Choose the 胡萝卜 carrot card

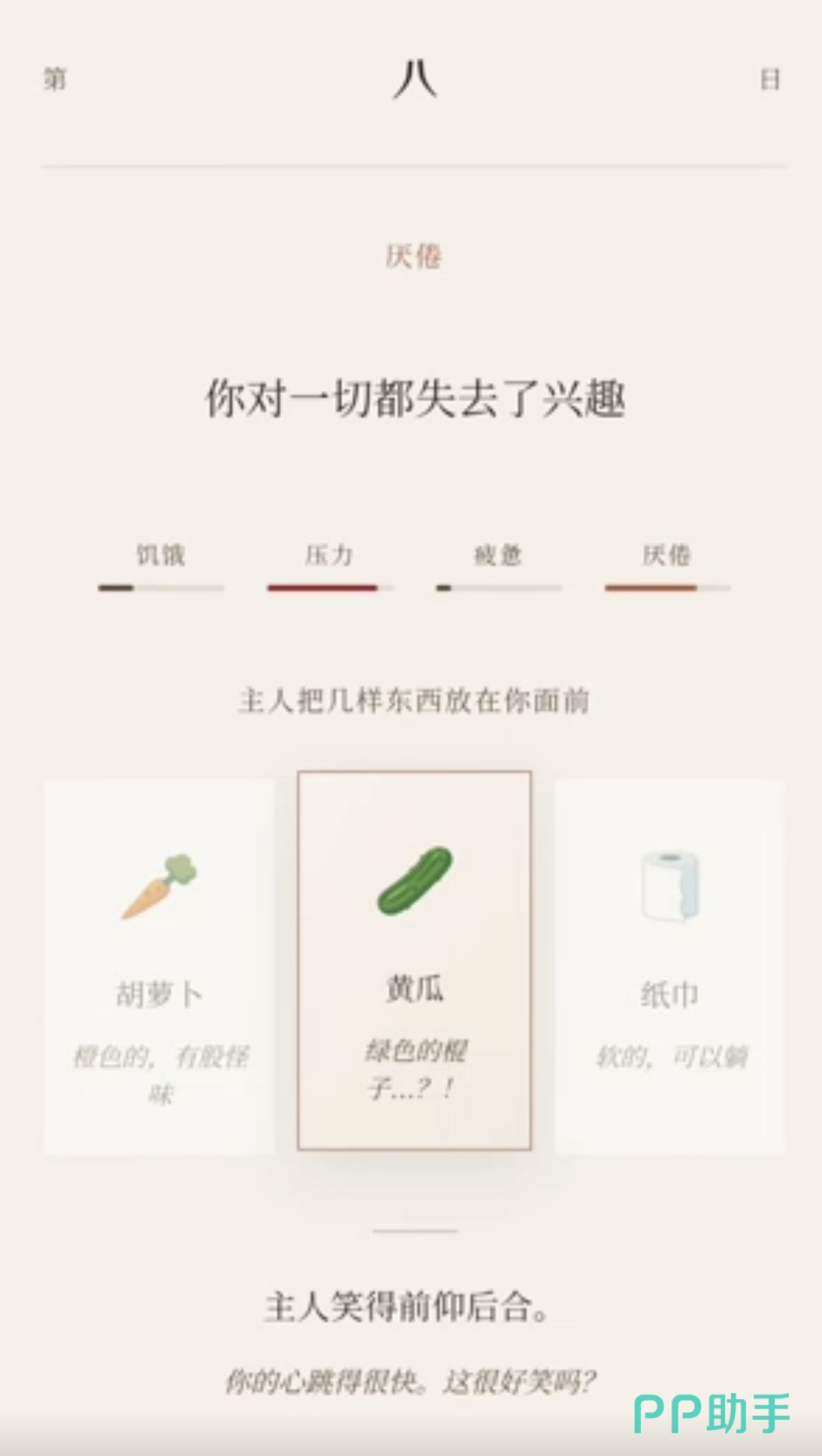pyautogui.click(x=159, y=967)
